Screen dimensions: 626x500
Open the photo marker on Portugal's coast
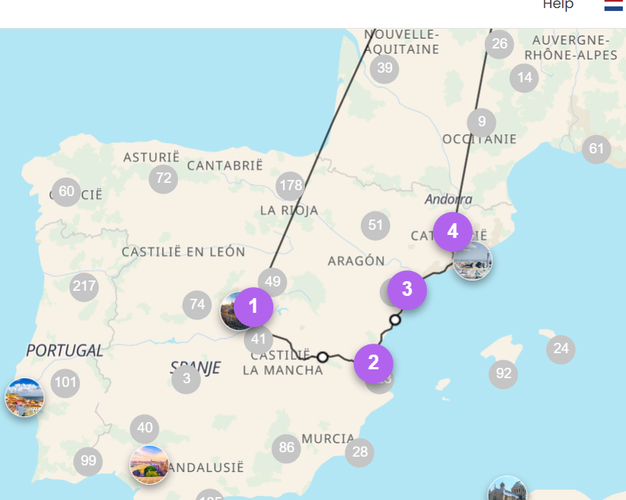(x=24, y=397)
